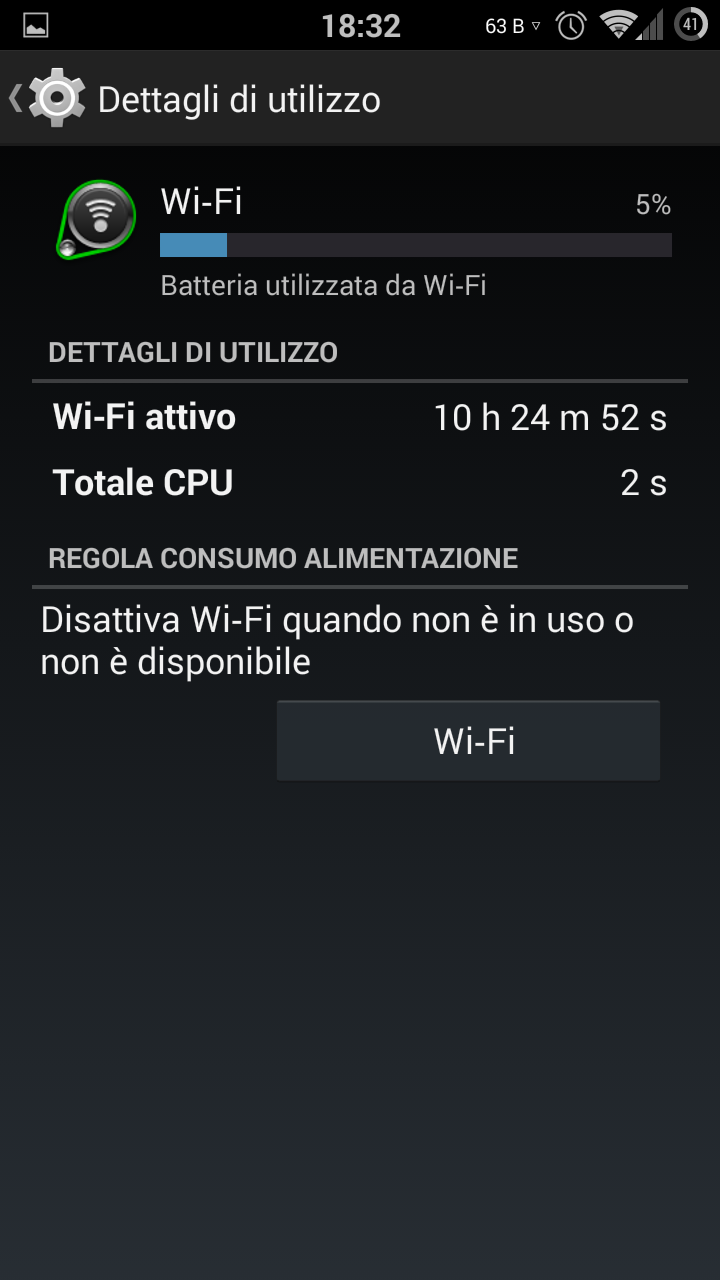The image size is (720, 1280).
Task: Open Wi-Fi settings button
Action: [468, 741]
